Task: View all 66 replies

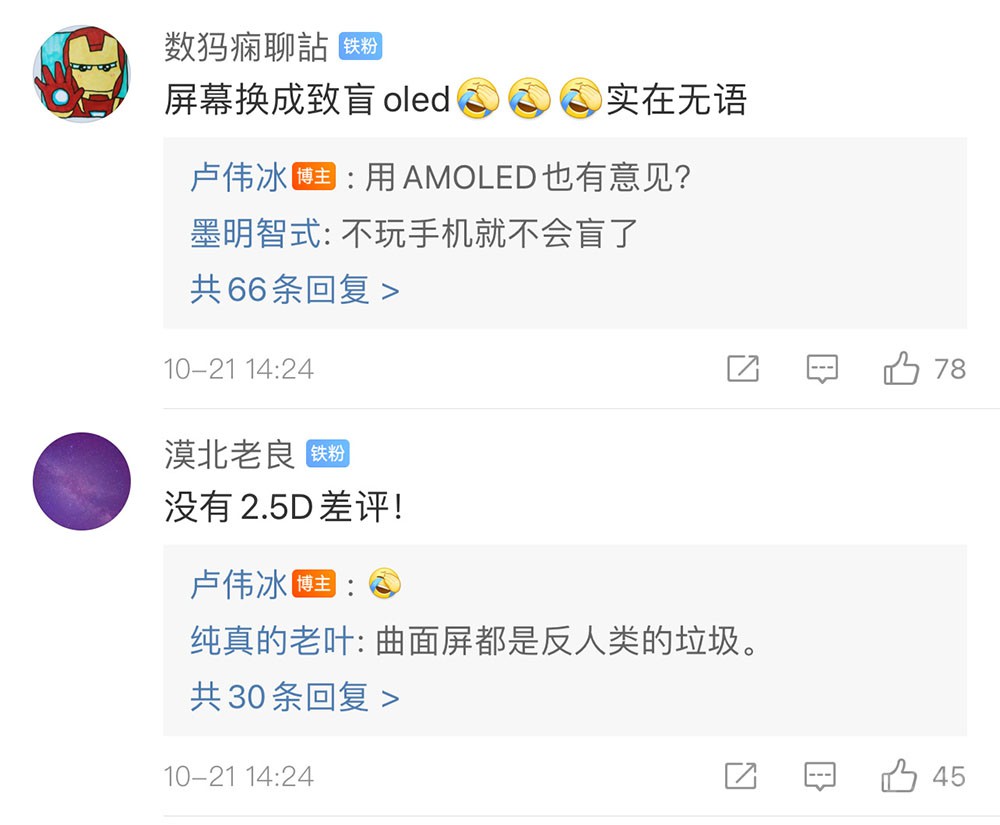Action: [x=294, y=290]
